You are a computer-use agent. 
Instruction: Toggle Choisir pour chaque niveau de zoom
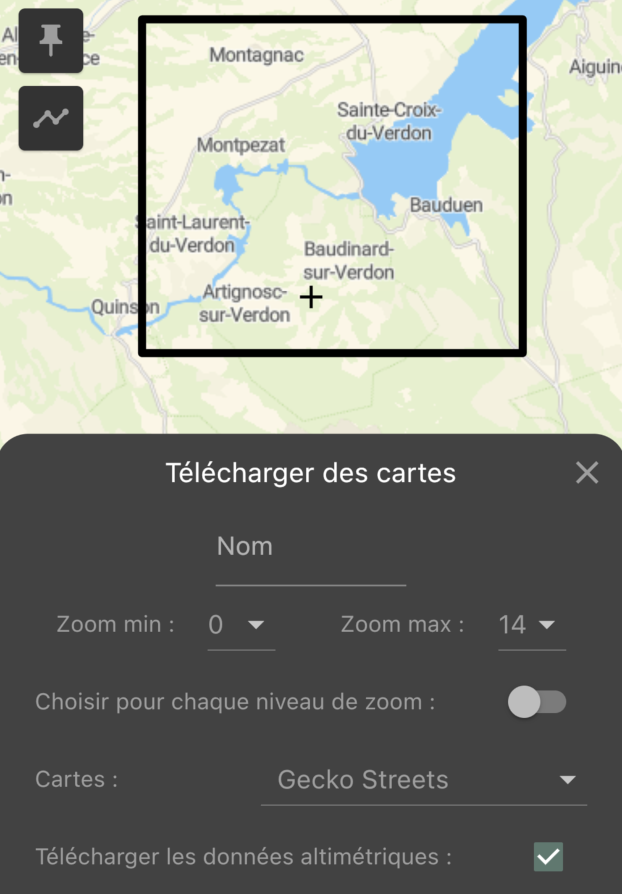pyautogui.click(x=537, y=703)
